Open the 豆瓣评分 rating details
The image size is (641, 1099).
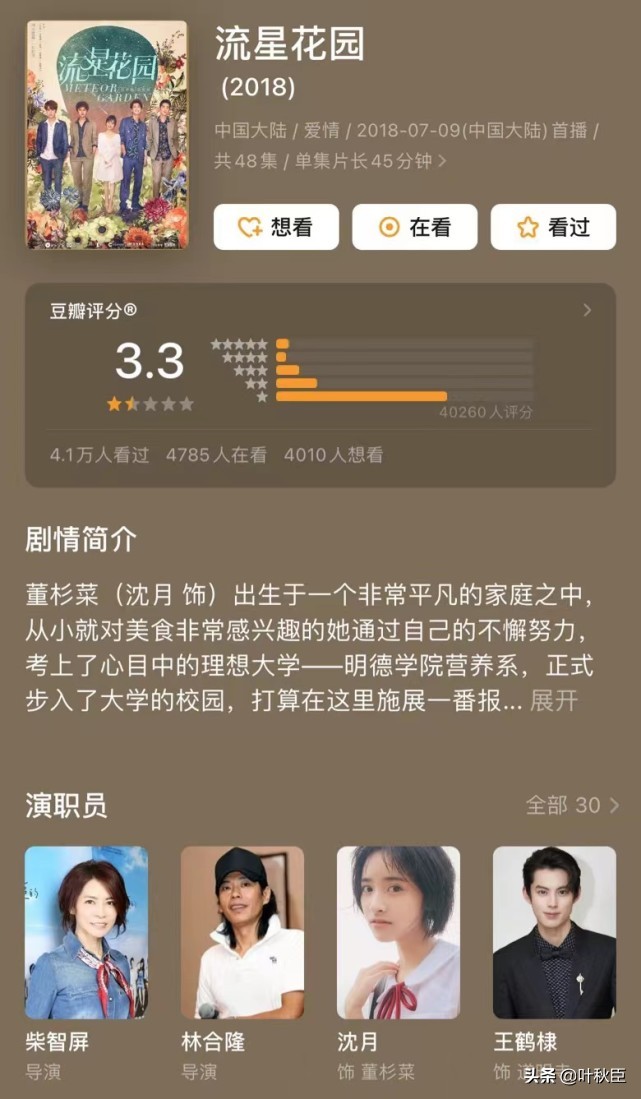pos(587,311)
